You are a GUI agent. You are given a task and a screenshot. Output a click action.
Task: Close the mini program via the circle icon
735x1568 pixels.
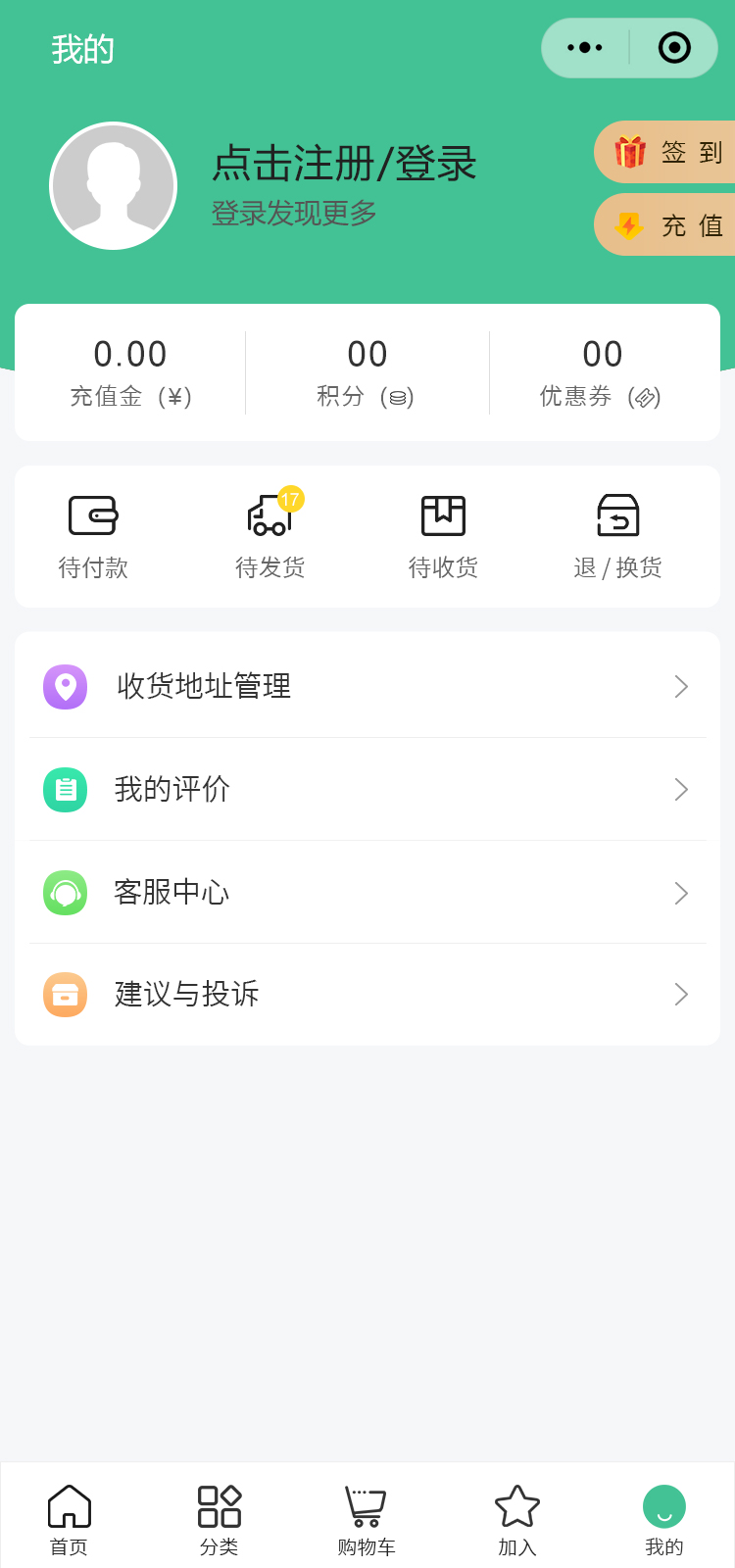(x=674, y=48)
